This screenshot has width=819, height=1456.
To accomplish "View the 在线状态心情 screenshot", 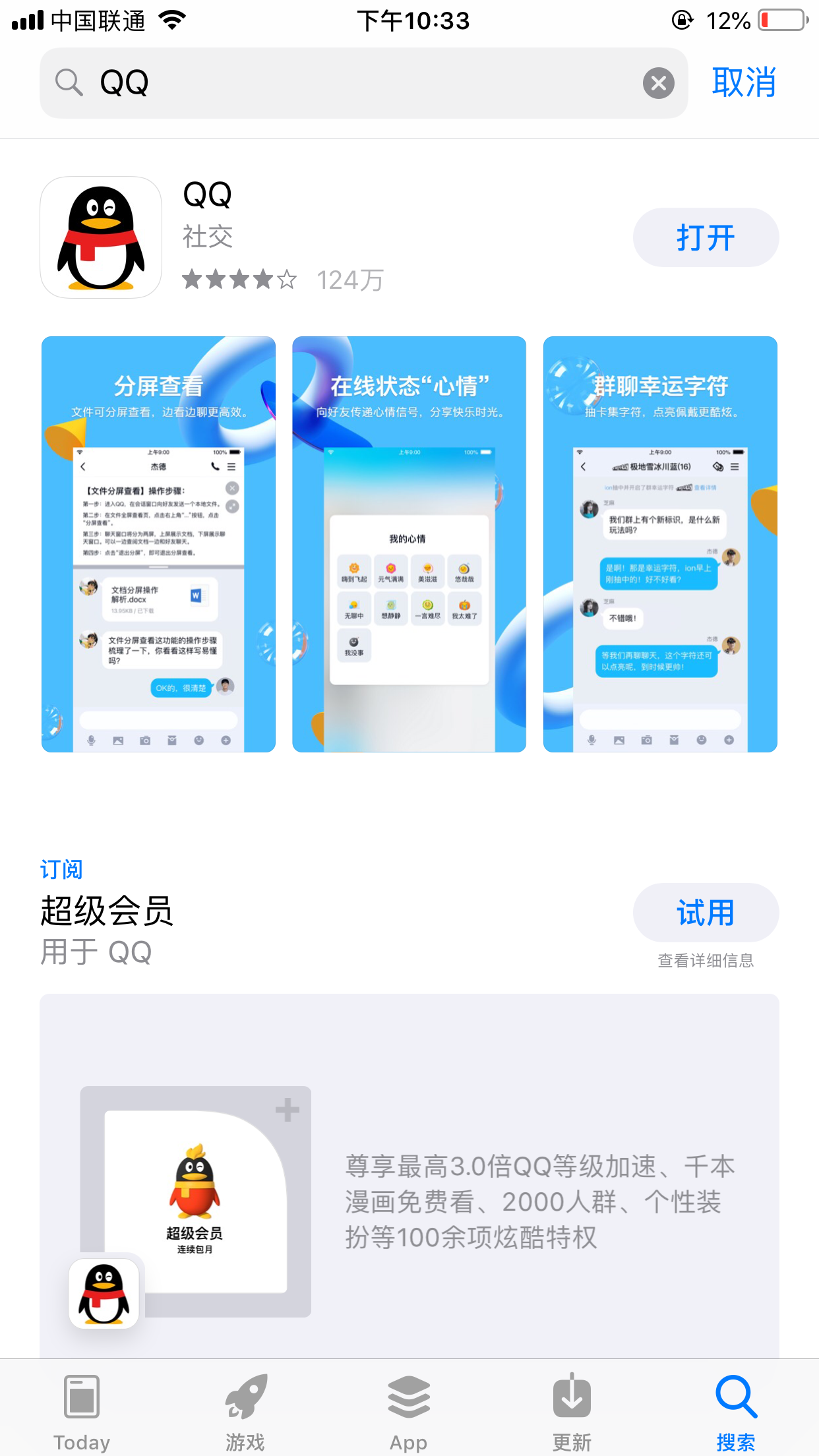I will [409, 544].
